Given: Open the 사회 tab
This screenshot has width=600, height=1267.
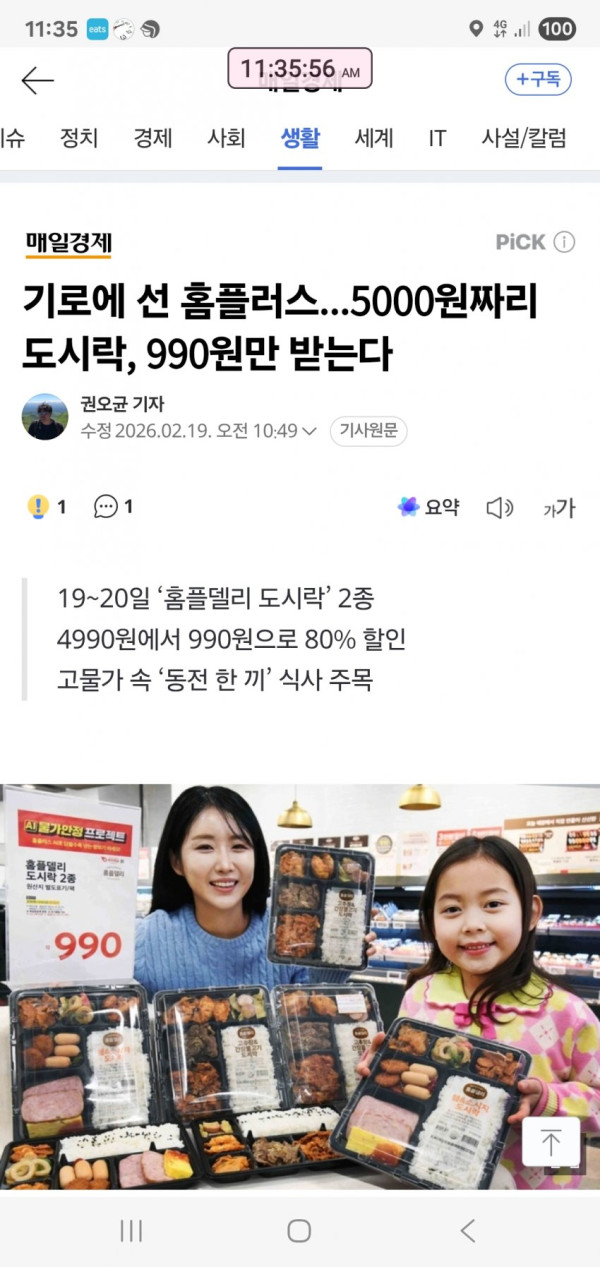Looking at the screenshot, I should point(226,138).
